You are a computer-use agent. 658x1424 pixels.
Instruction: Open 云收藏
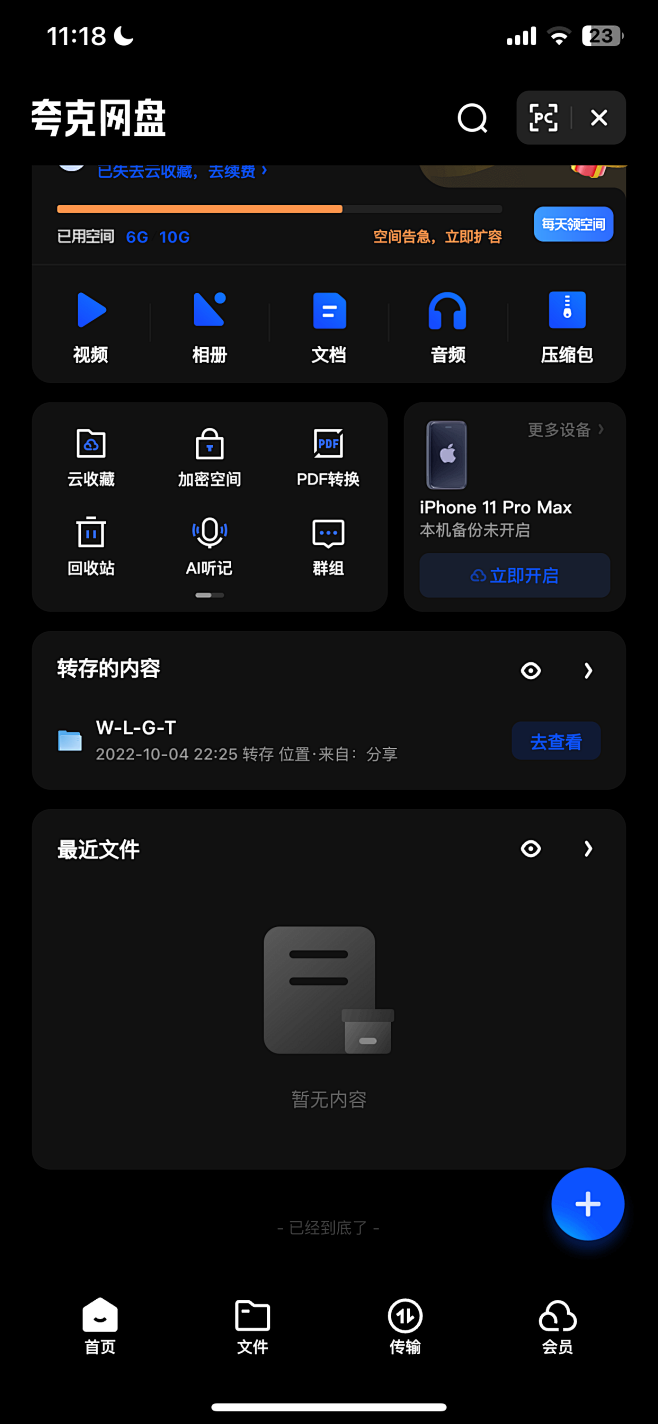pyautogui.click(x=91, y=457)
